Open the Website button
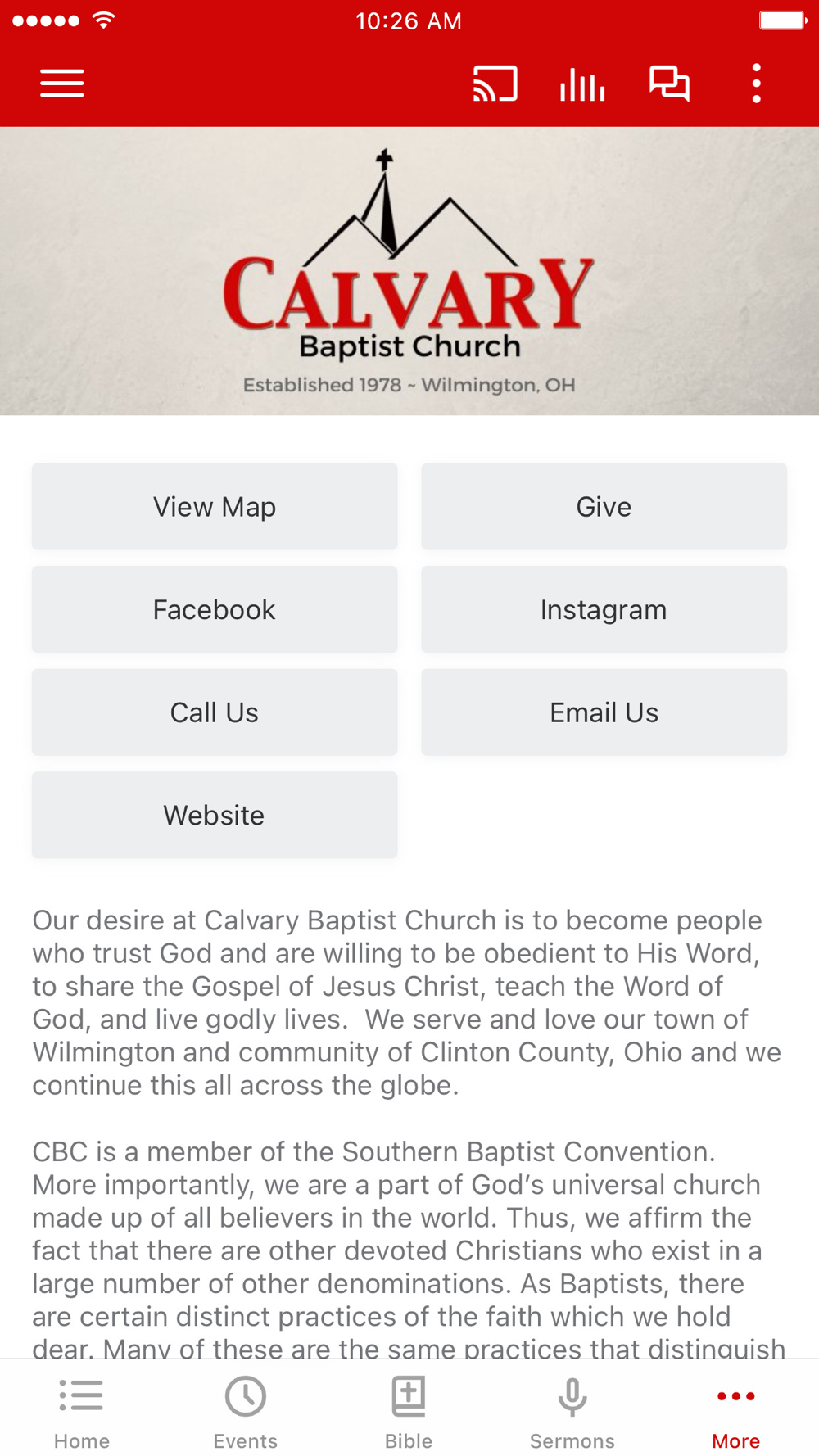819x1456 pixels. point(215,815)
